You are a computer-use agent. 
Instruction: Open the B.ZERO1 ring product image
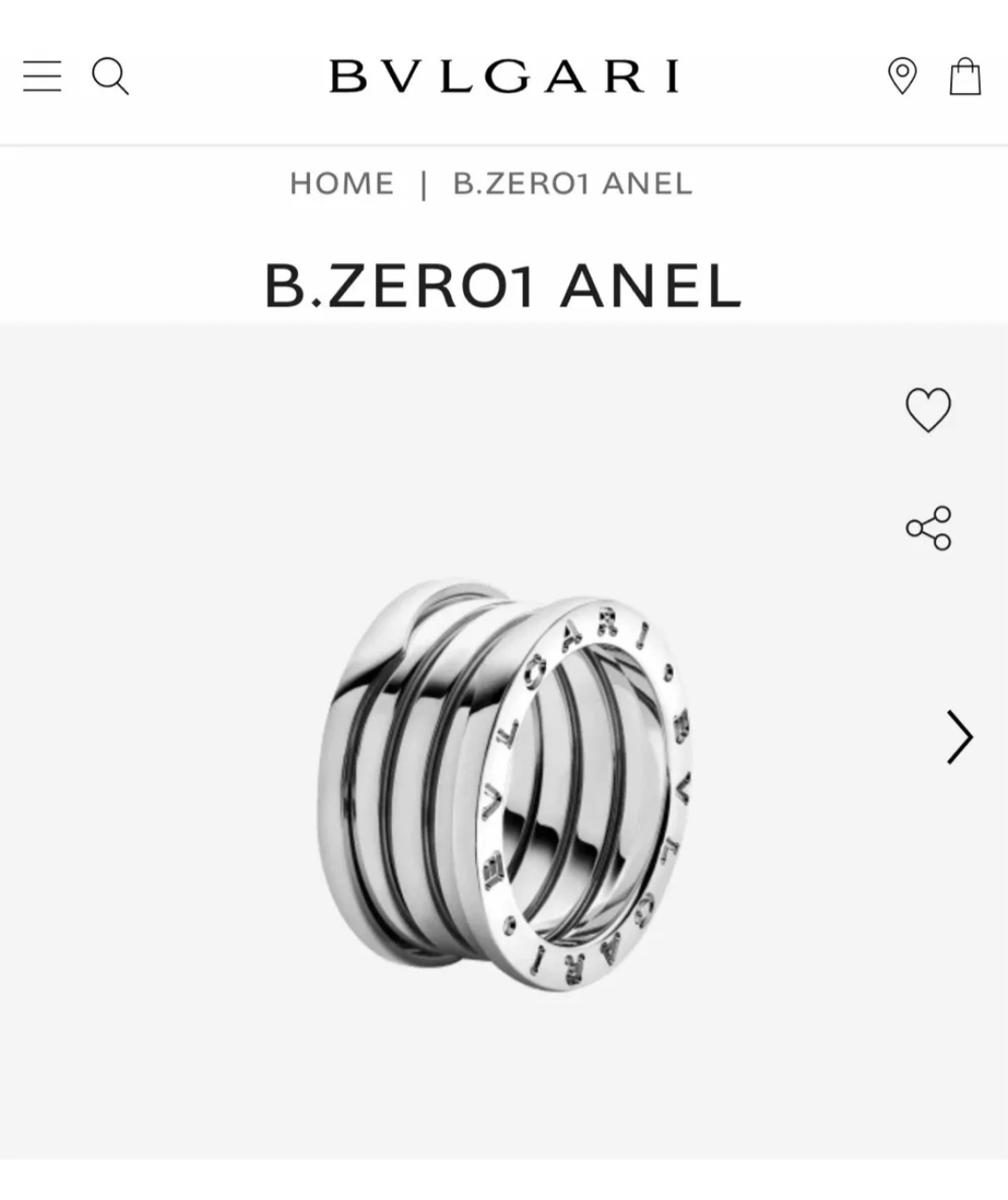[x=509, y=784]
